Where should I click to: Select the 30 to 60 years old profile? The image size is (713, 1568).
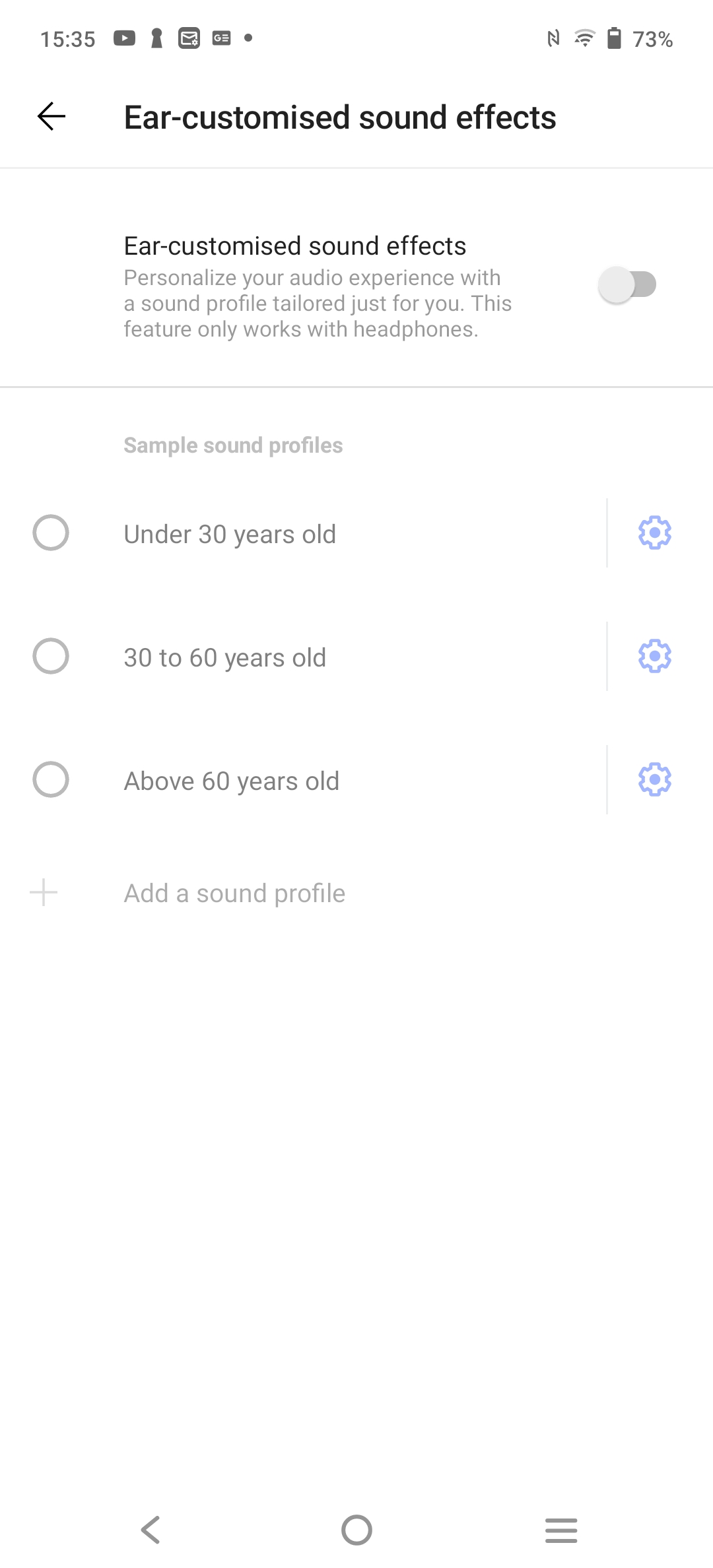coord(51,656)
